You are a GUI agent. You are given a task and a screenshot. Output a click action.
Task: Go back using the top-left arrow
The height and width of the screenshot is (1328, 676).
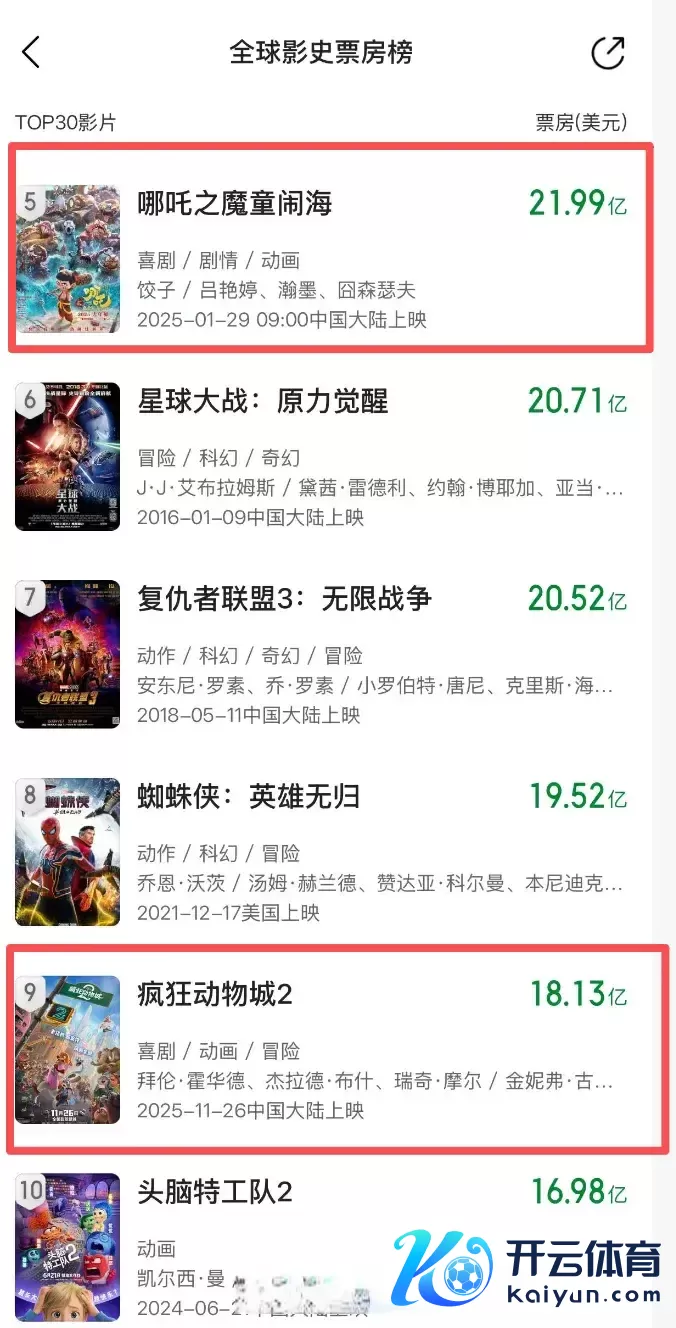point(31,52)
